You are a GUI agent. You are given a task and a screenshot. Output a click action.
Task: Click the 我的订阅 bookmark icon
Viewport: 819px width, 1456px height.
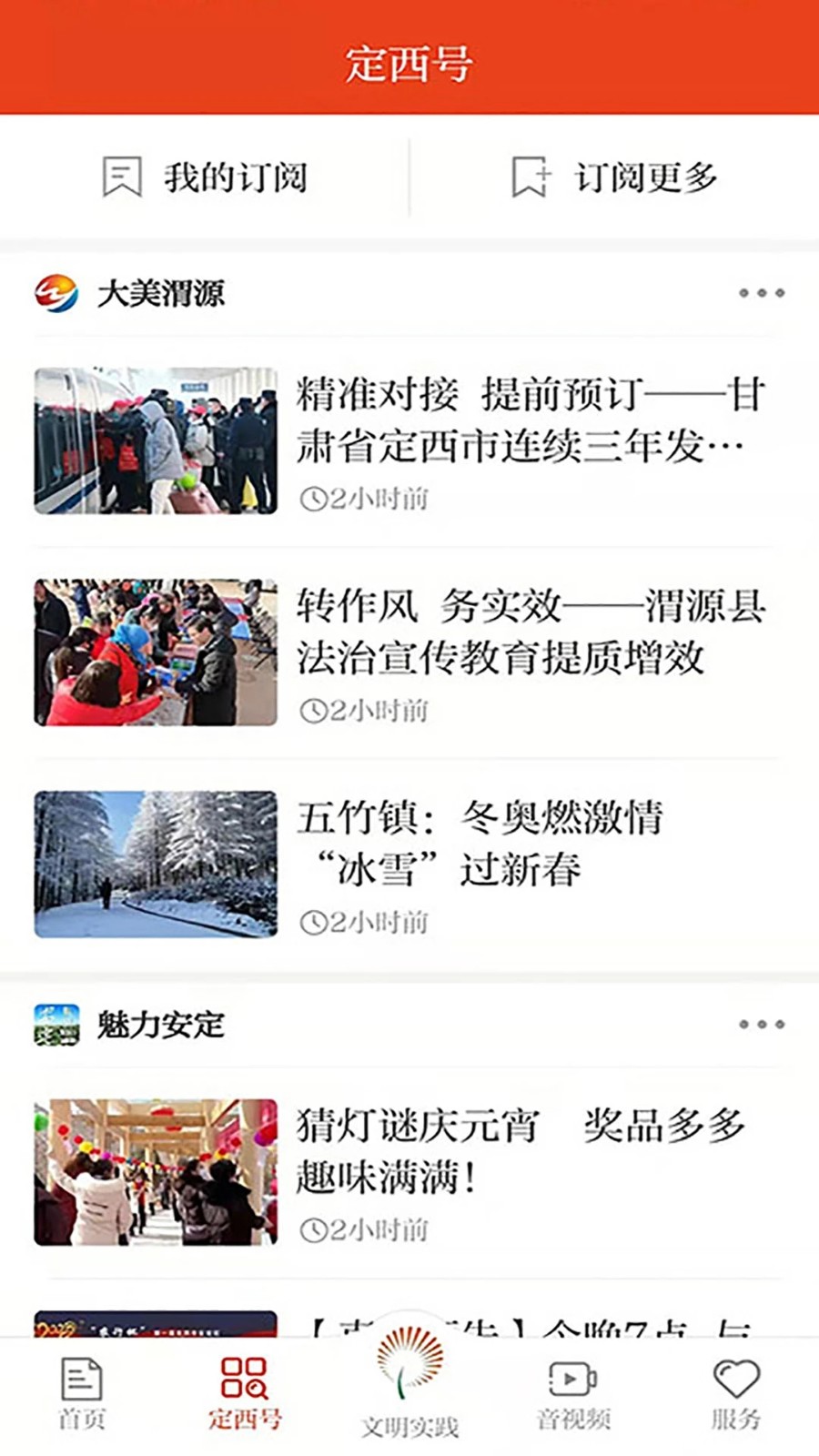pos(123,177)
